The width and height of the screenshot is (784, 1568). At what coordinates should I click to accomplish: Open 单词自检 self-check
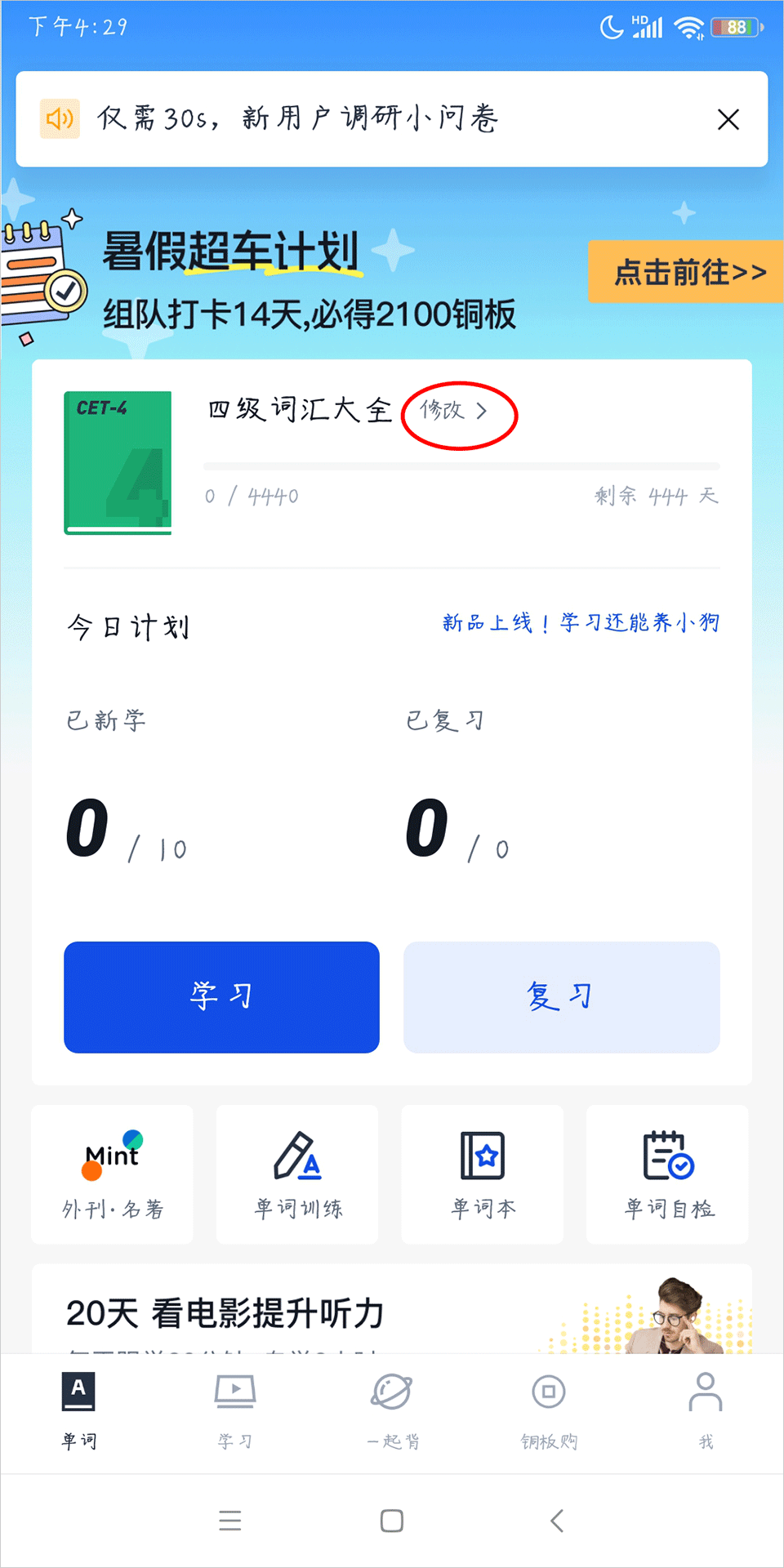668,1174
